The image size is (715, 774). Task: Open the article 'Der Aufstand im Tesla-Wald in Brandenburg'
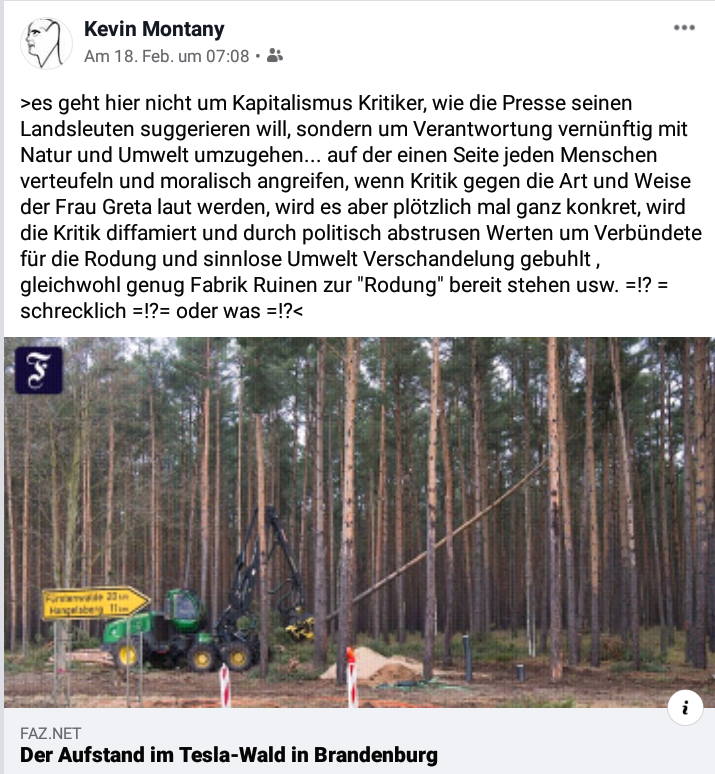[229, 755]
